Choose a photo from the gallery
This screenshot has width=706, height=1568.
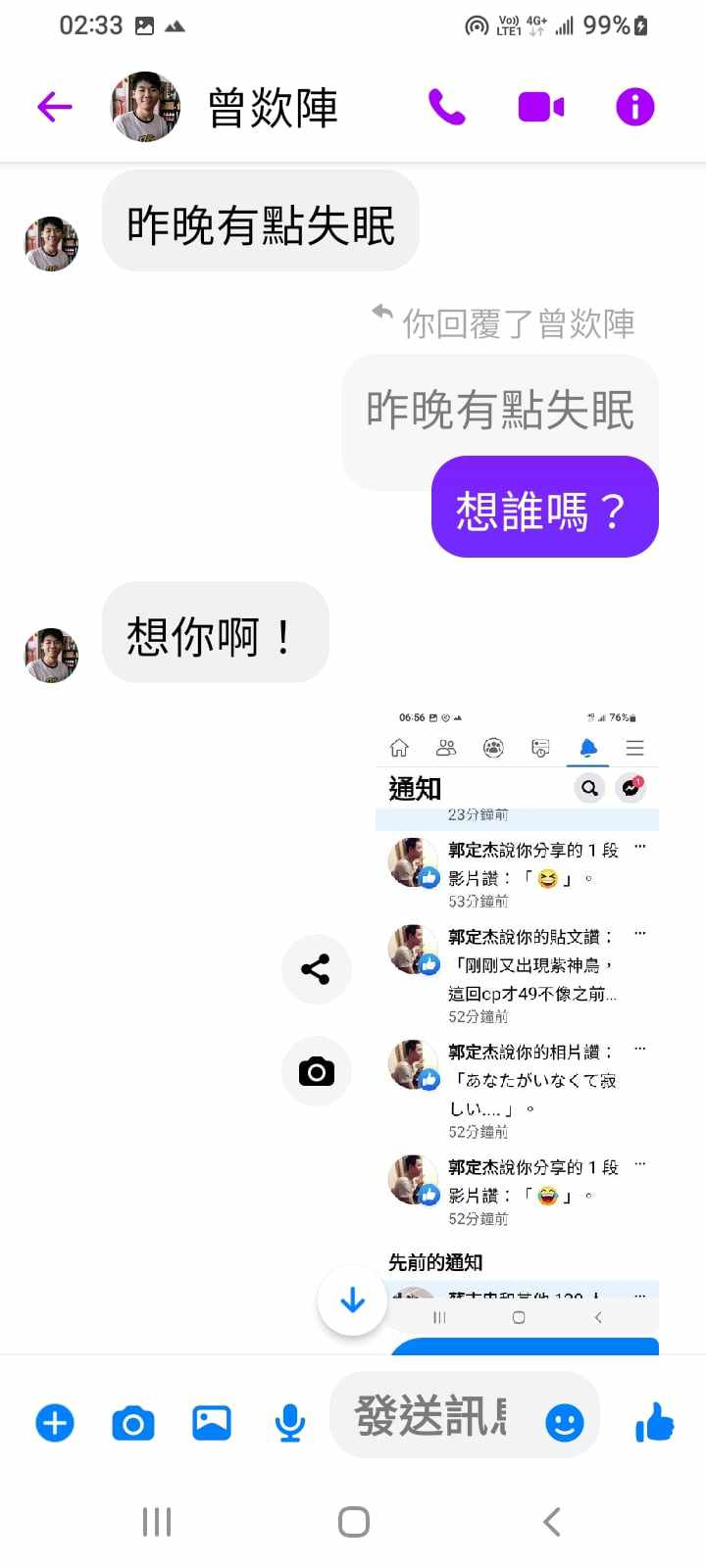(x=212, y=1422)
